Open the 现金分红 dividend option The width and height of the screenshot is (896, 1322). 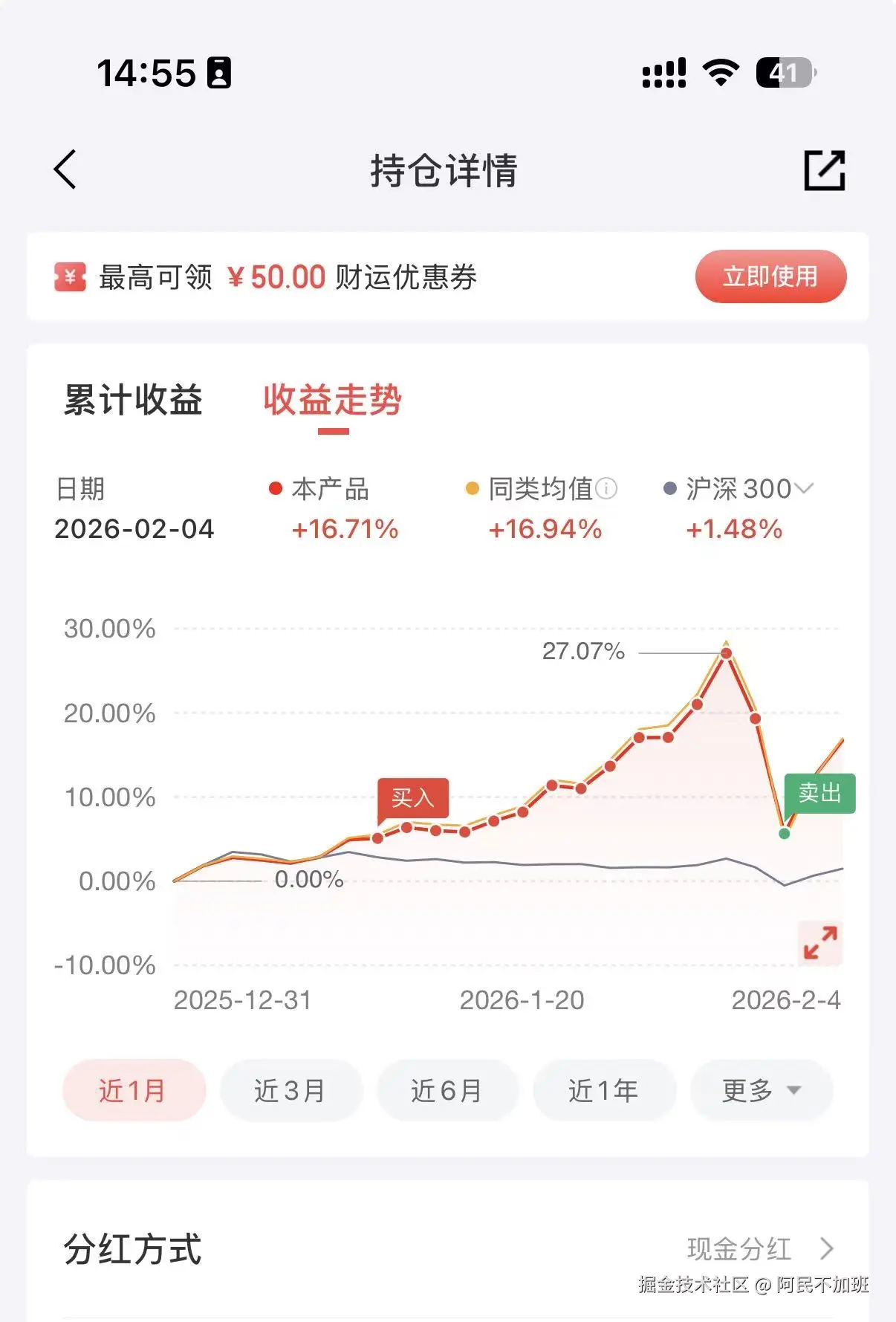point(741,1250)
